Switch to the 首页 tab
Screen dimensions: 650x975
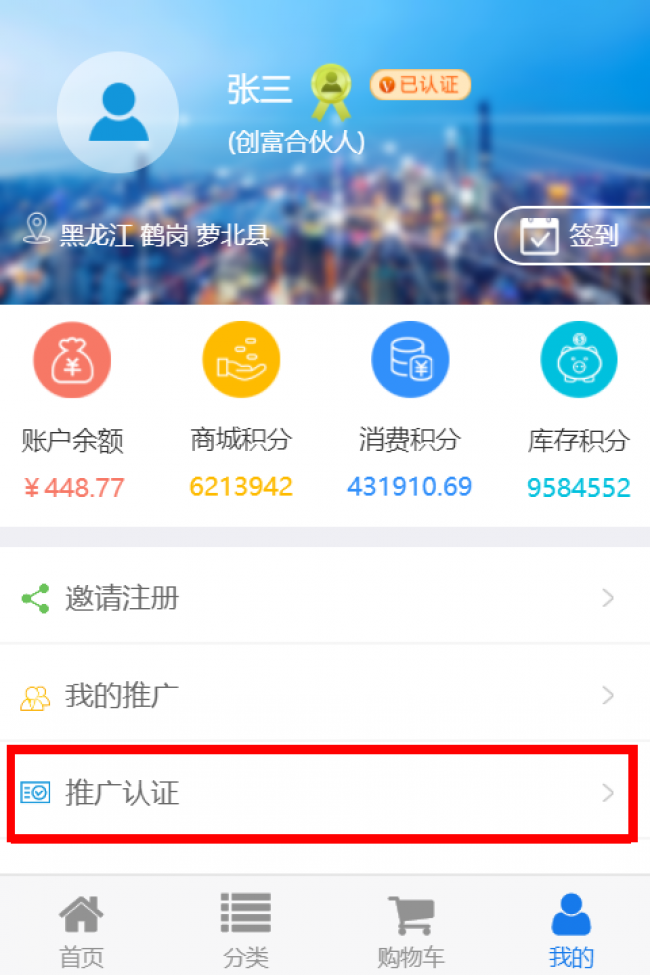coord(81,931)
